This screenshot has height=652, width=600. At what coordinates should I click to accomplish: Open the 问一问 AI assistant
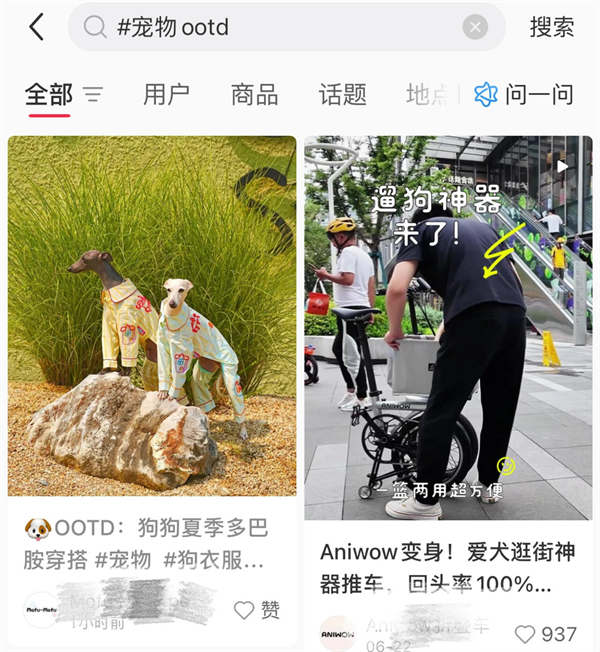click(525, 95)
